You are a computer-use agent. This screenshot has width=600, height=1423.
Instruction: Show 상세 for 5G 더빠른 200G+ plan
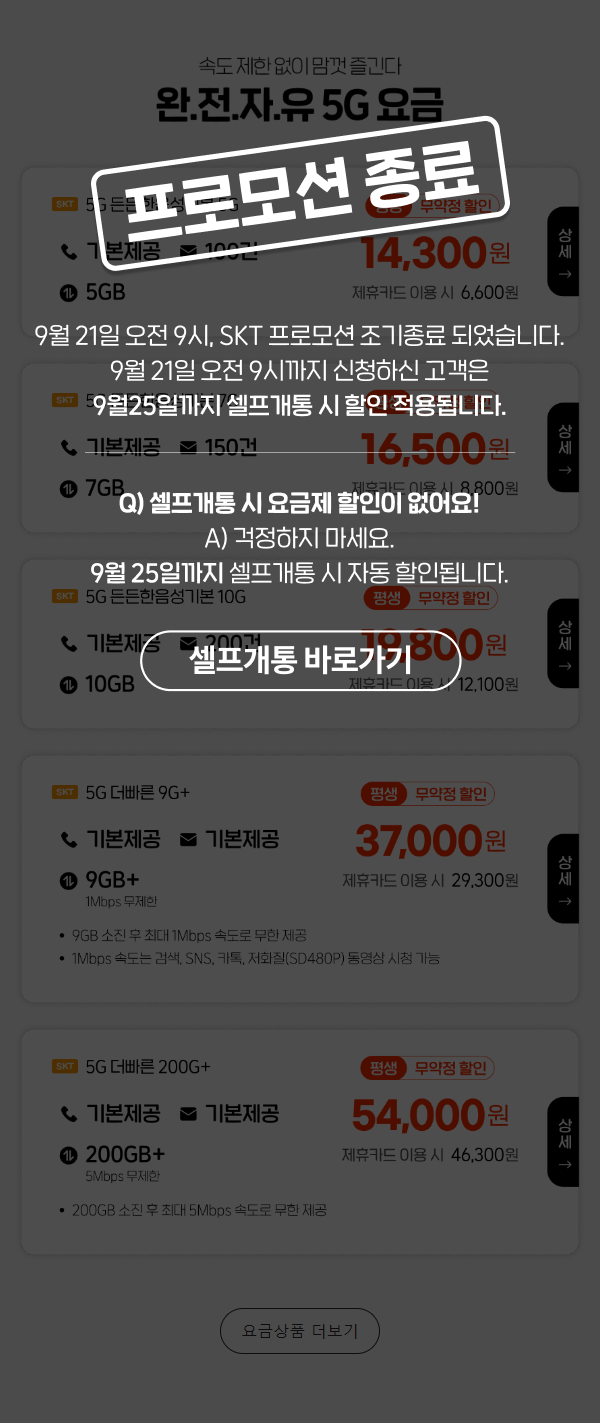click(x=564, y=1141)
